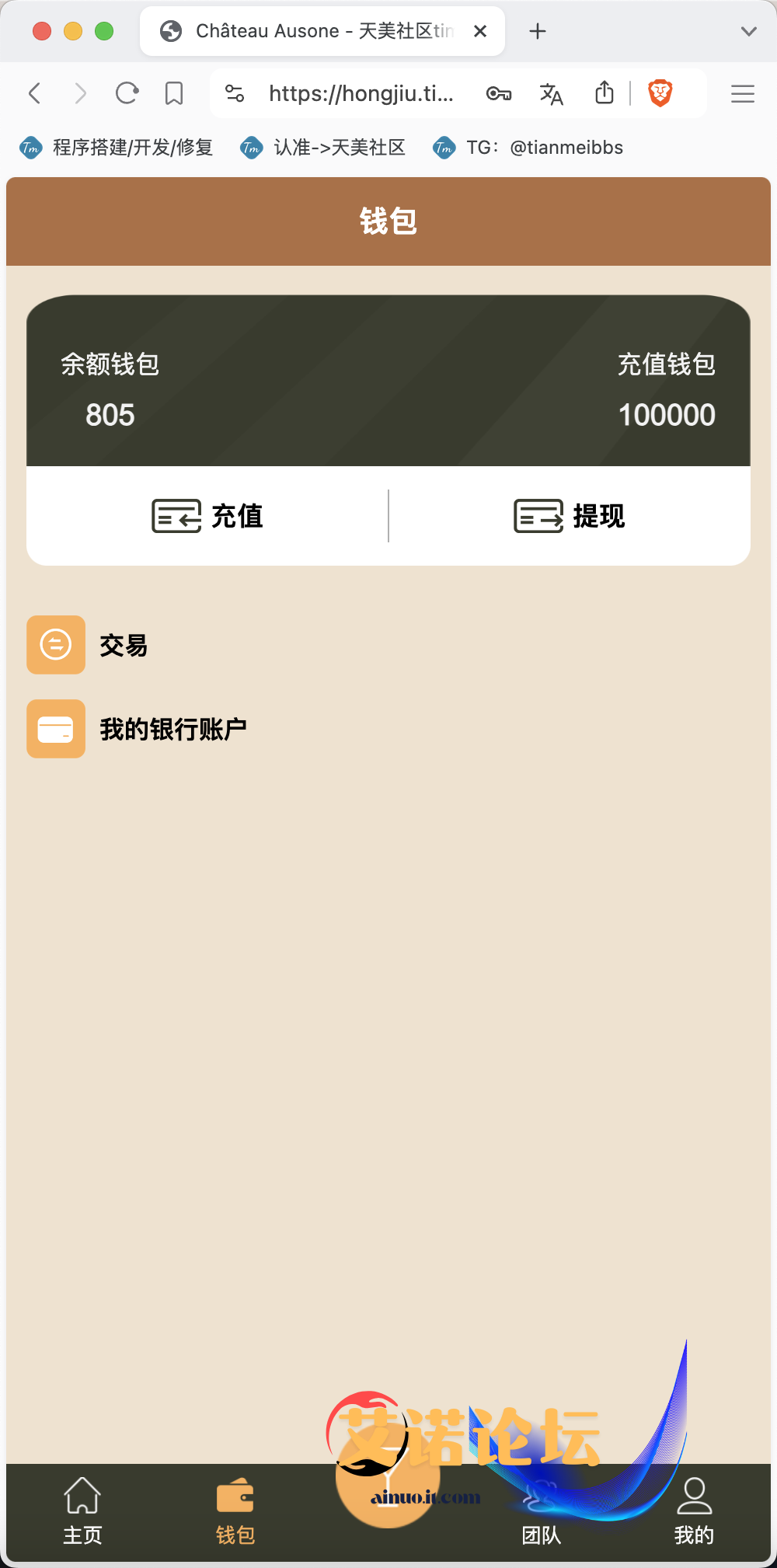This screenshot has height=1568, width=777.
Task: Bookmark this page in the browser
Action: tap(174, 94)
